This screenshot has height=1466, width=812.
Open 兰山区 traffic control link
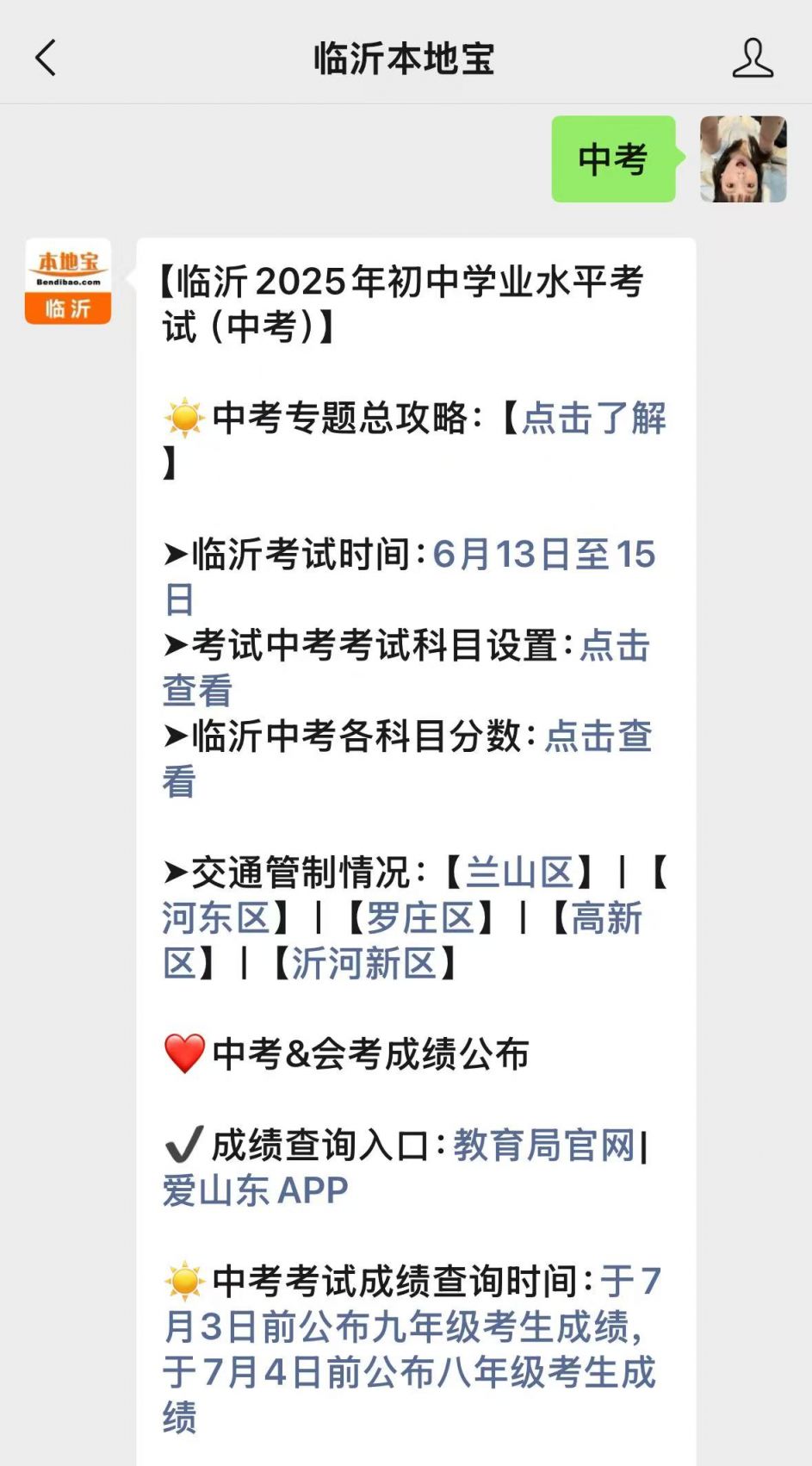click(x=518, y=873)
